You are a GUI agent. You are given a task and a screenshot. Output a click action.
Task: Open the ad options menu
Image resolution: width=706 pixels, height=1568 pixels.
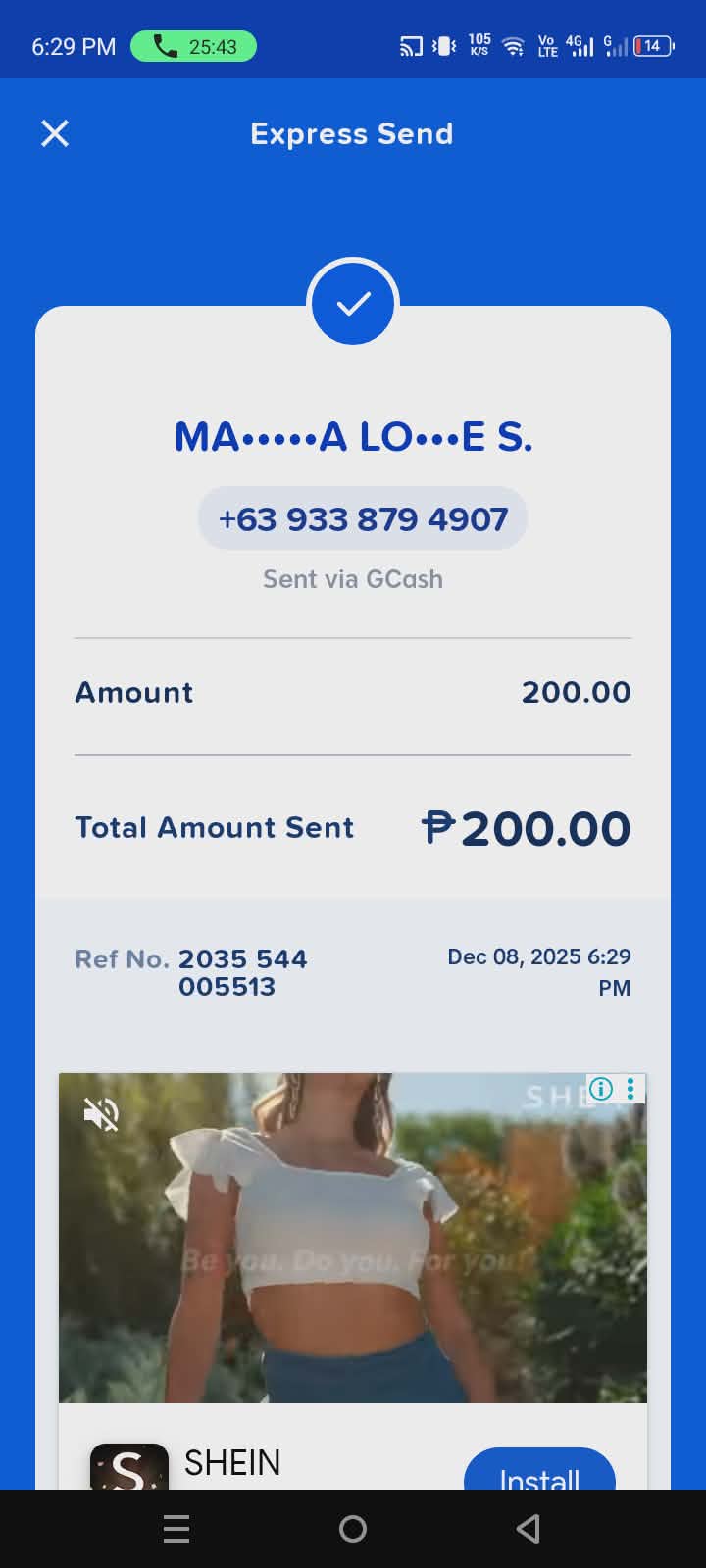point(630,1089)
